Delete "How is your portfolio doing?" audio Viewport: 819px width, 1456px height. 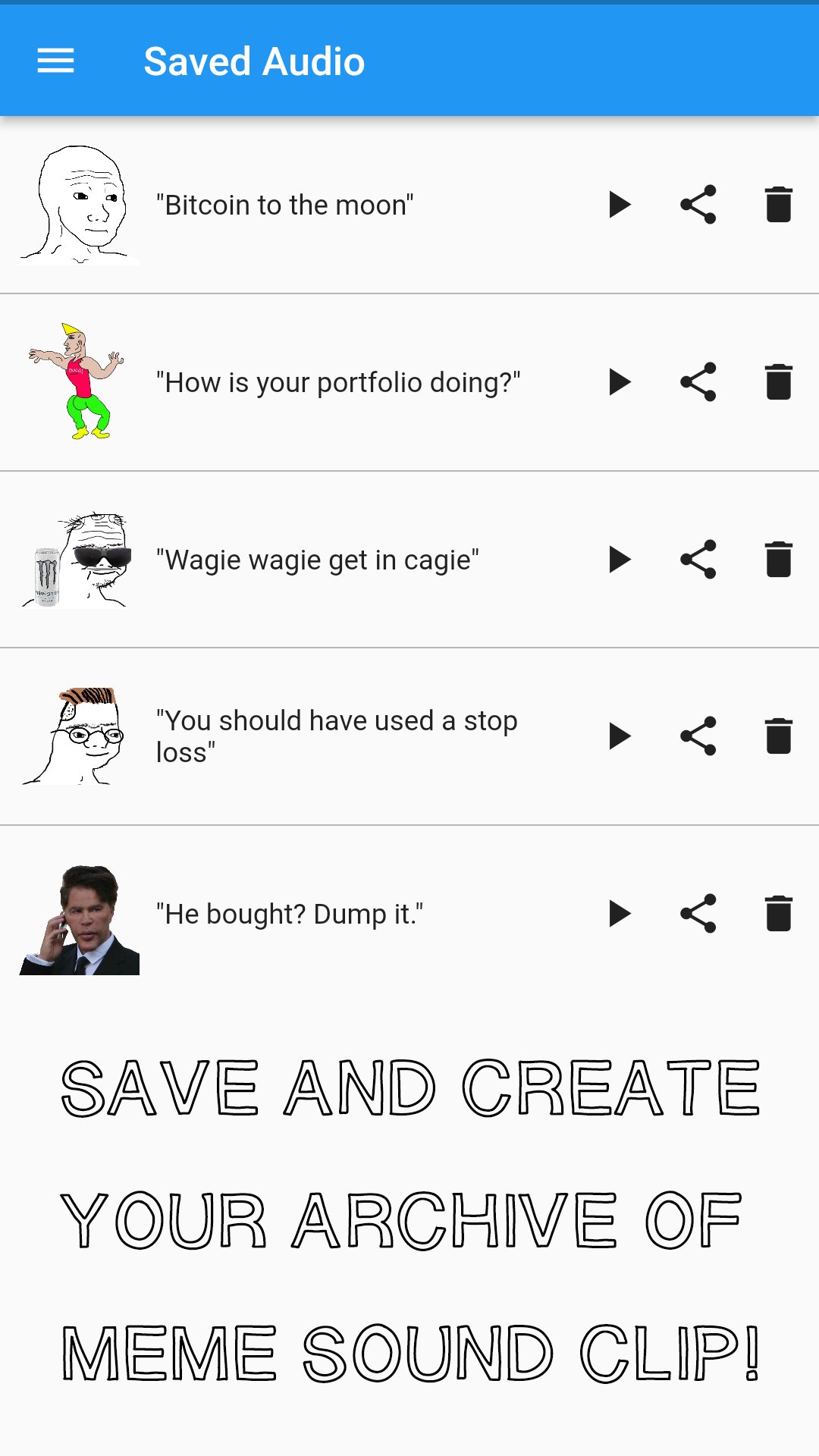[777, 382]
